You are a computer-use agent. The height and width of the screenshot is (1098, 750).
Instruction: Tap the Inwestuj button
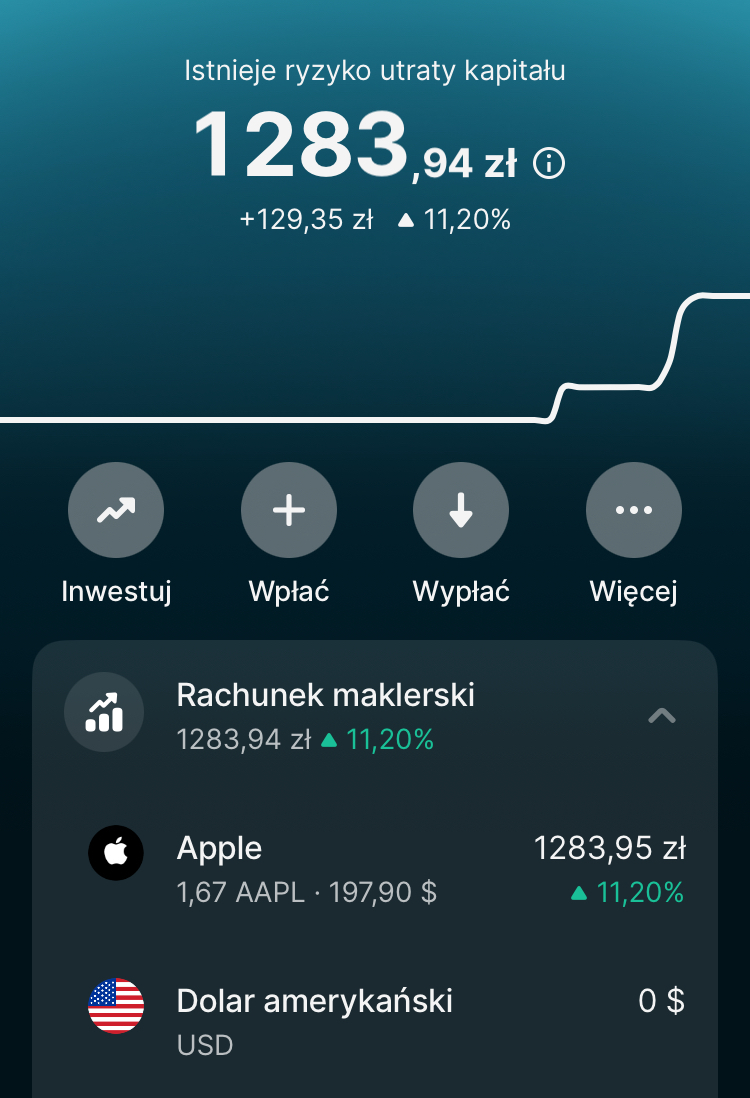[x=116, y=511]
